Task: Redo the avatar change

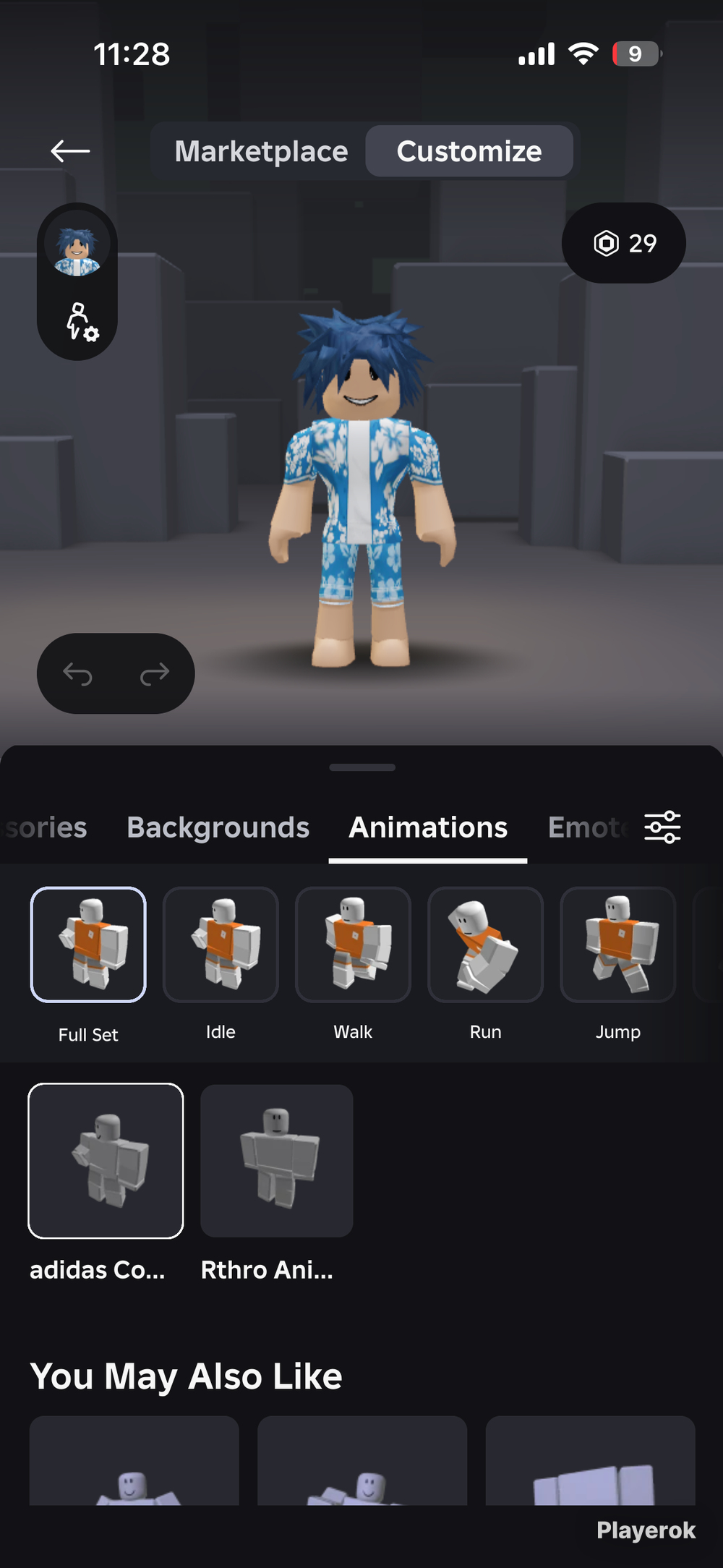Action: (154, 674)
